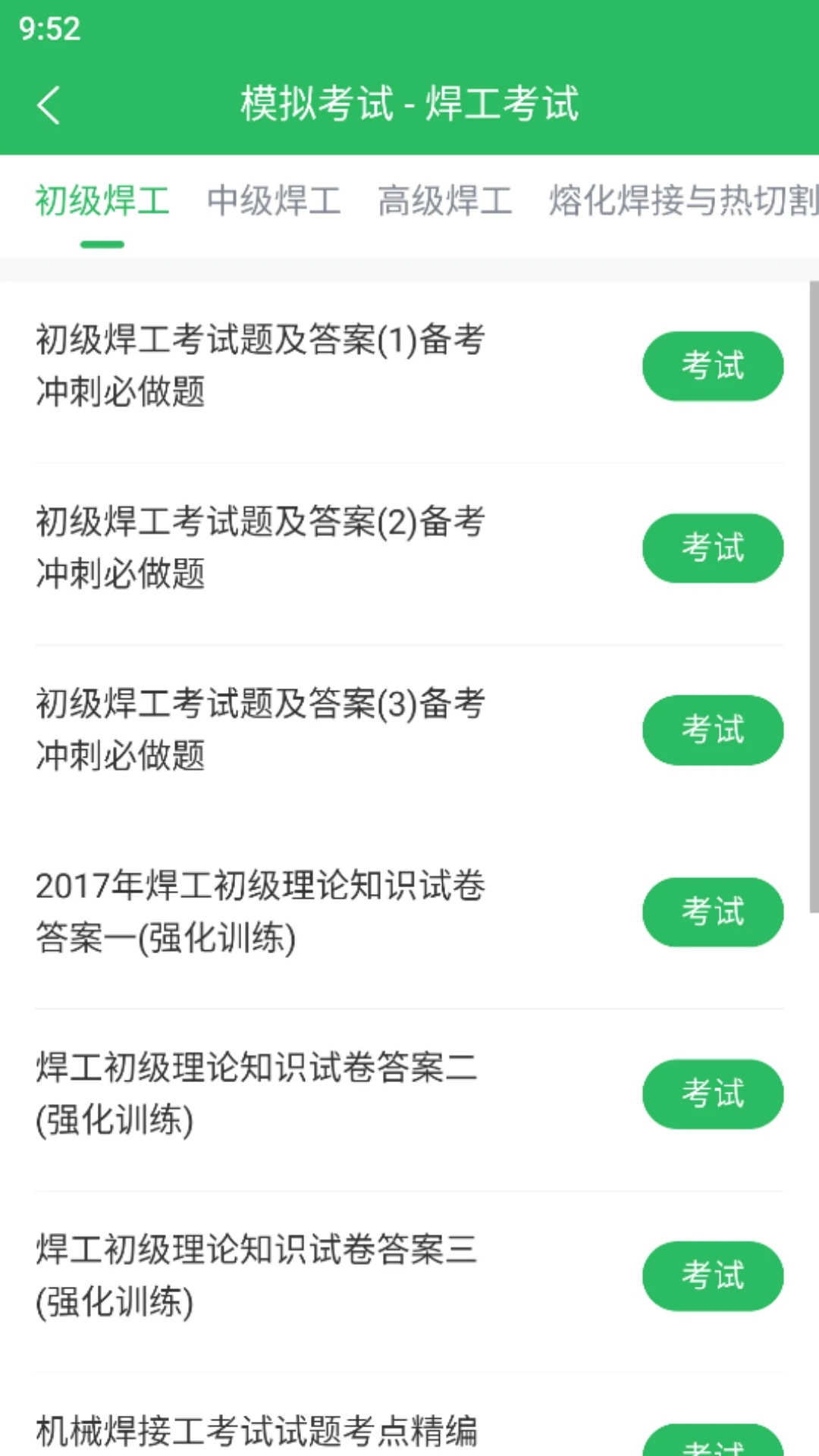
Task: Open the 初级焊工考试题及答案(1) item title
Action: [262, 366]
